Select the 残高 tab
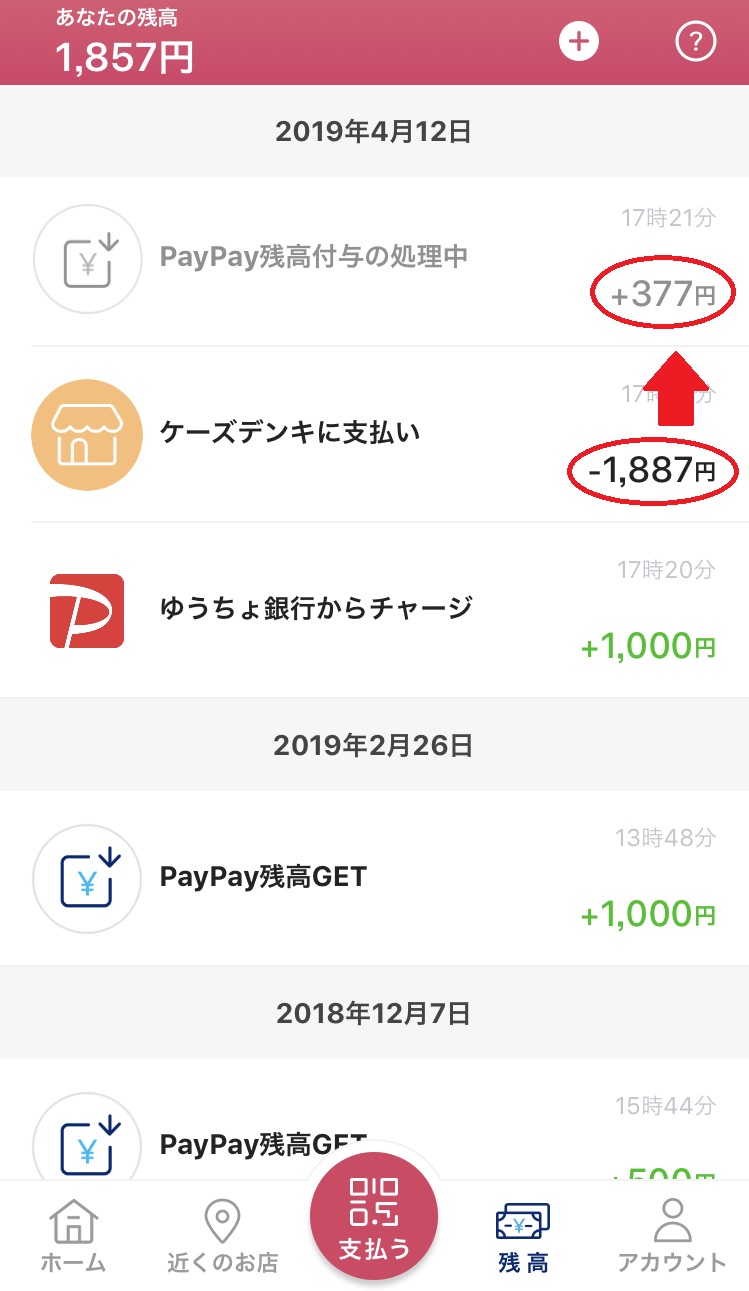 tap(523, 1236)
